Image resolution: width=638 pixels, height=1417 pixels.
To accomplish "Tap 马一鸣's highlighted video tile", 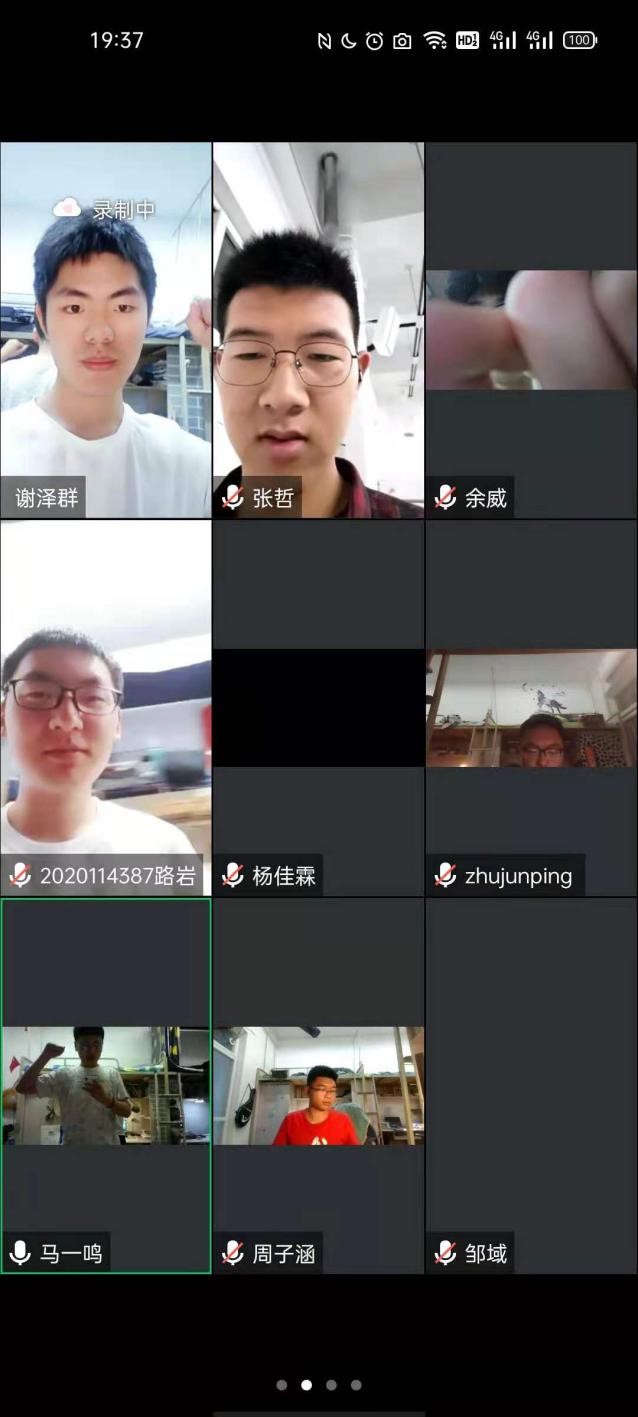I will [x=106, y=1086].
